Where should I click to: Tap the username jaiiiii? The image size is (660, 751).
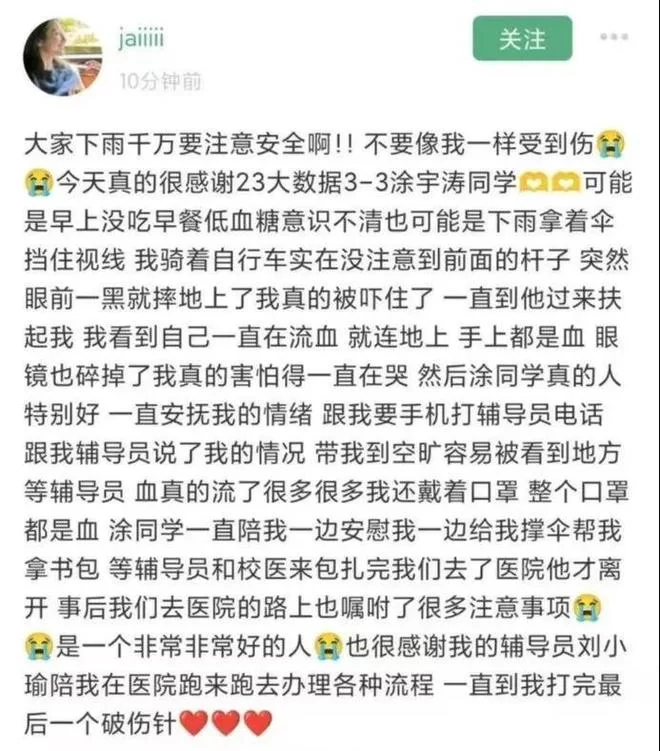[142, 42]
